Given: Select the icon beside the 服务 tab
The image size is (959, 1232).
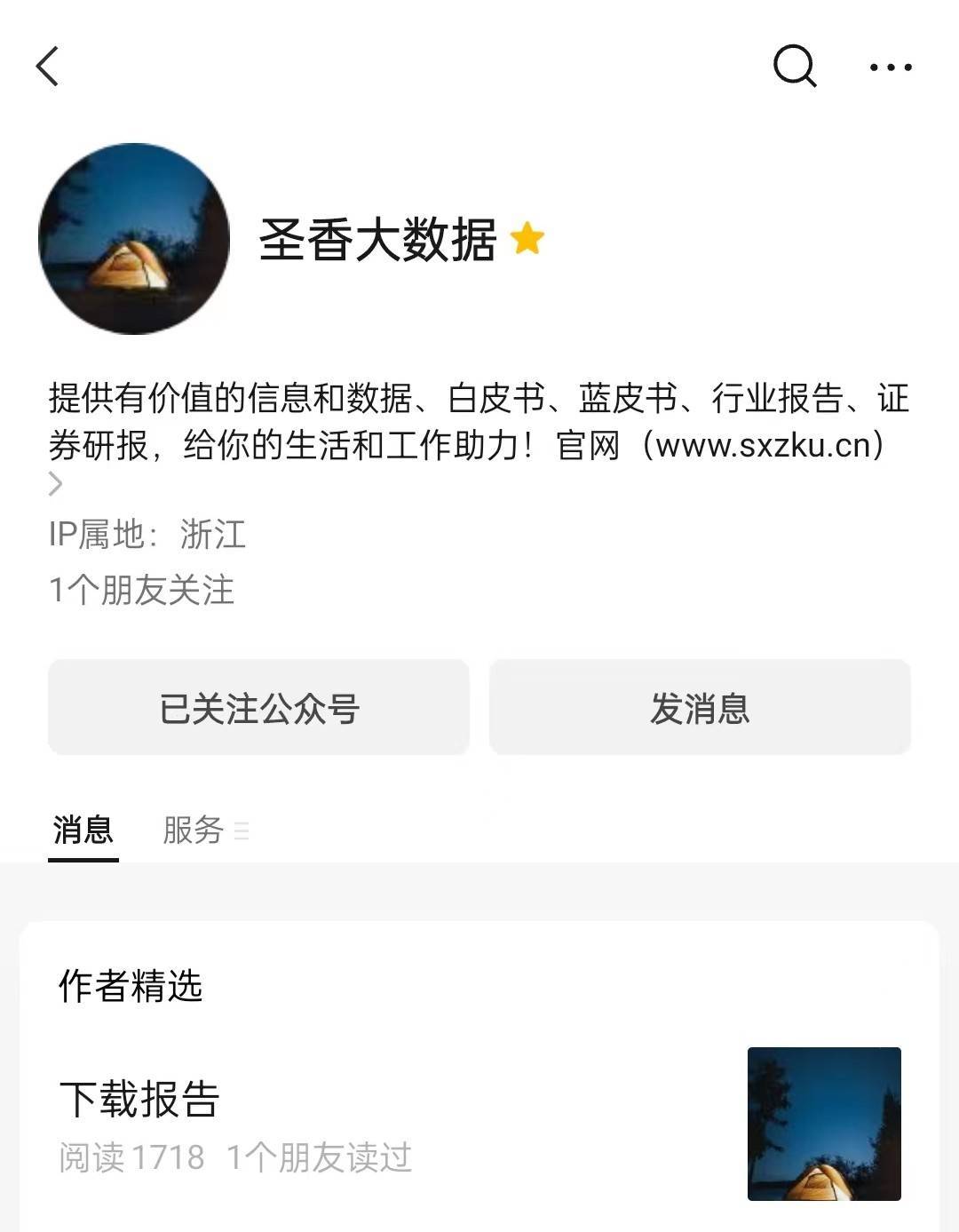Looking at the screenshot, I should coord(241,832).
